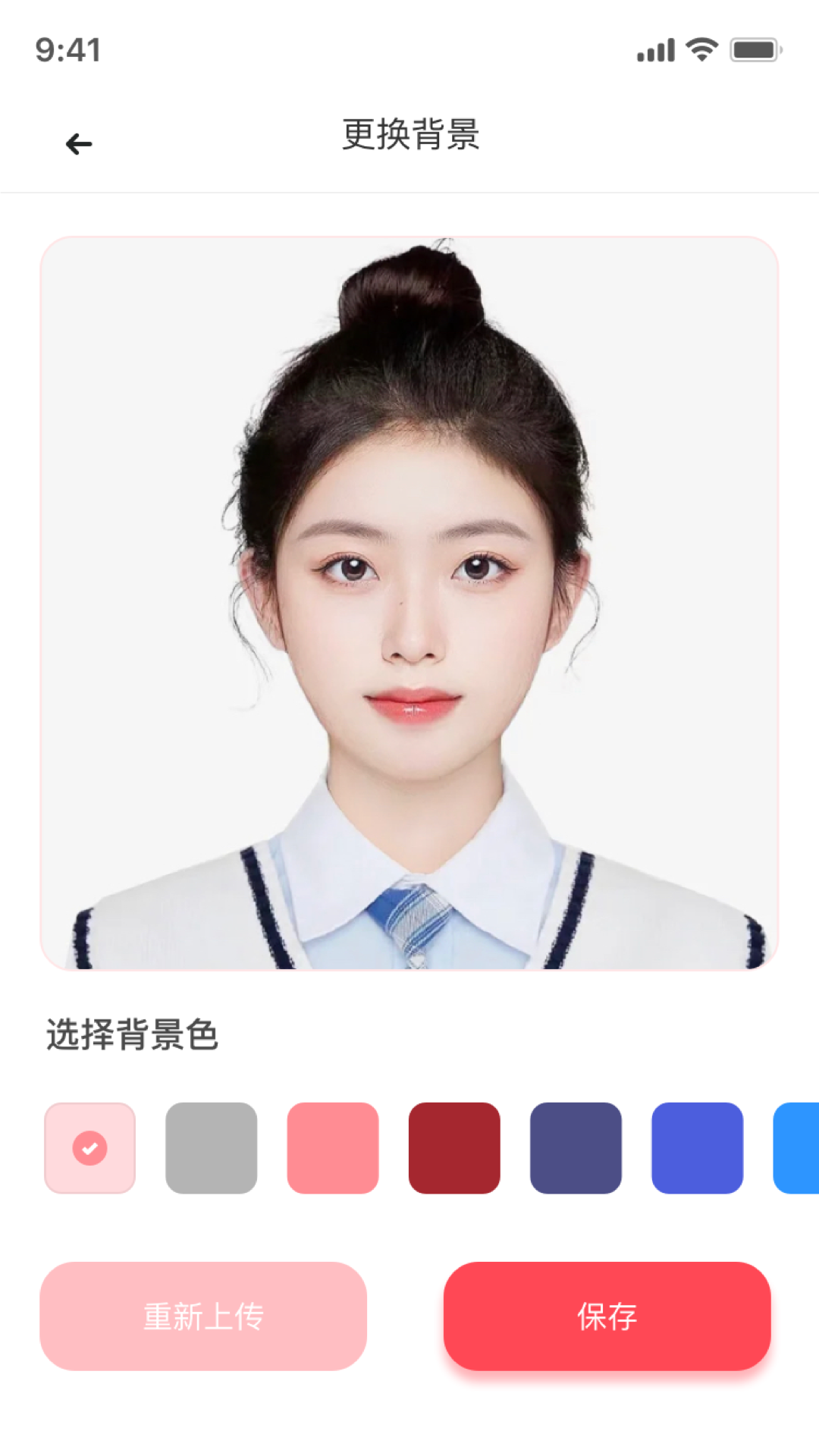
Task: Choose the gray background color
Action: pos(212,1147)
